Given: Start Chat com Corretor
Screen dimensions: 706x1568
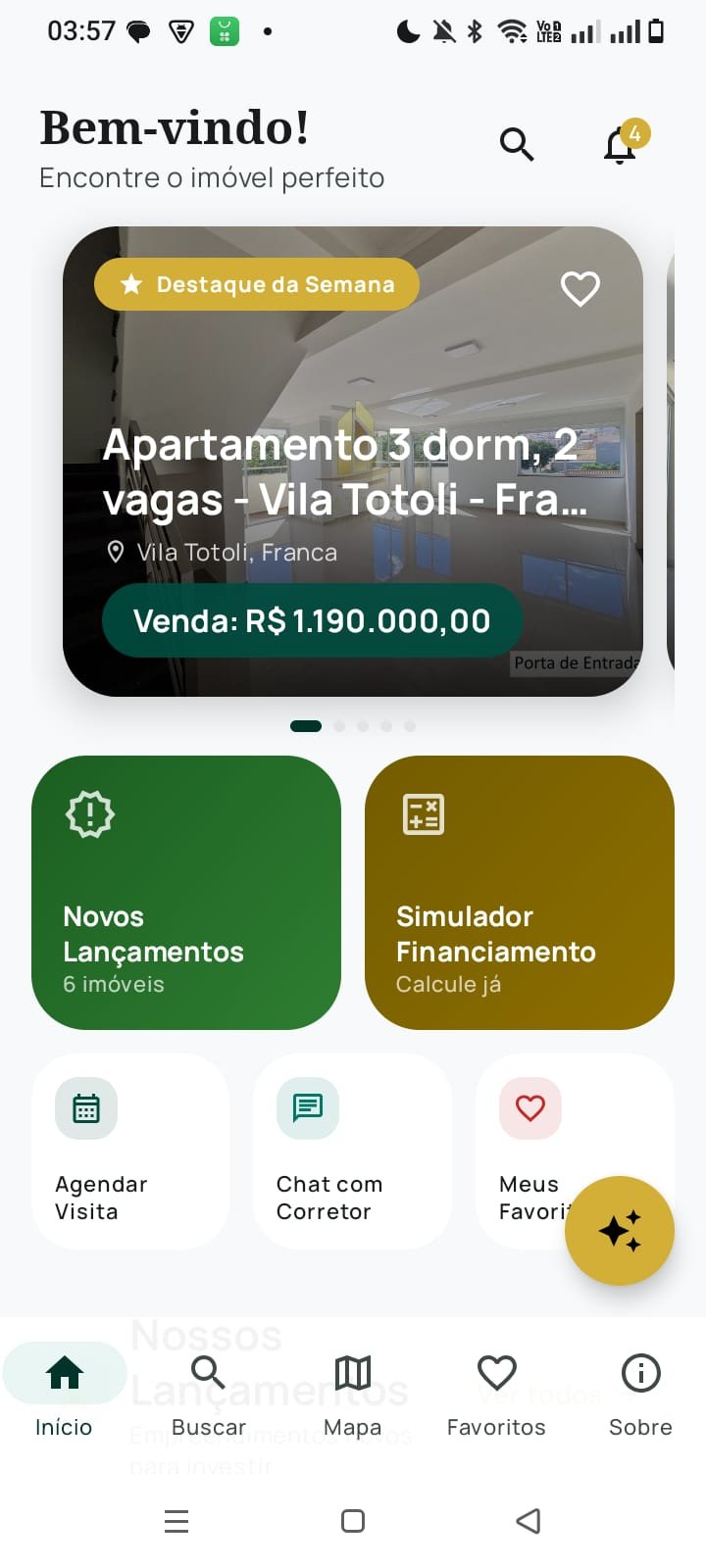Looking at the screenshot, I should (x=353, y=1151).
